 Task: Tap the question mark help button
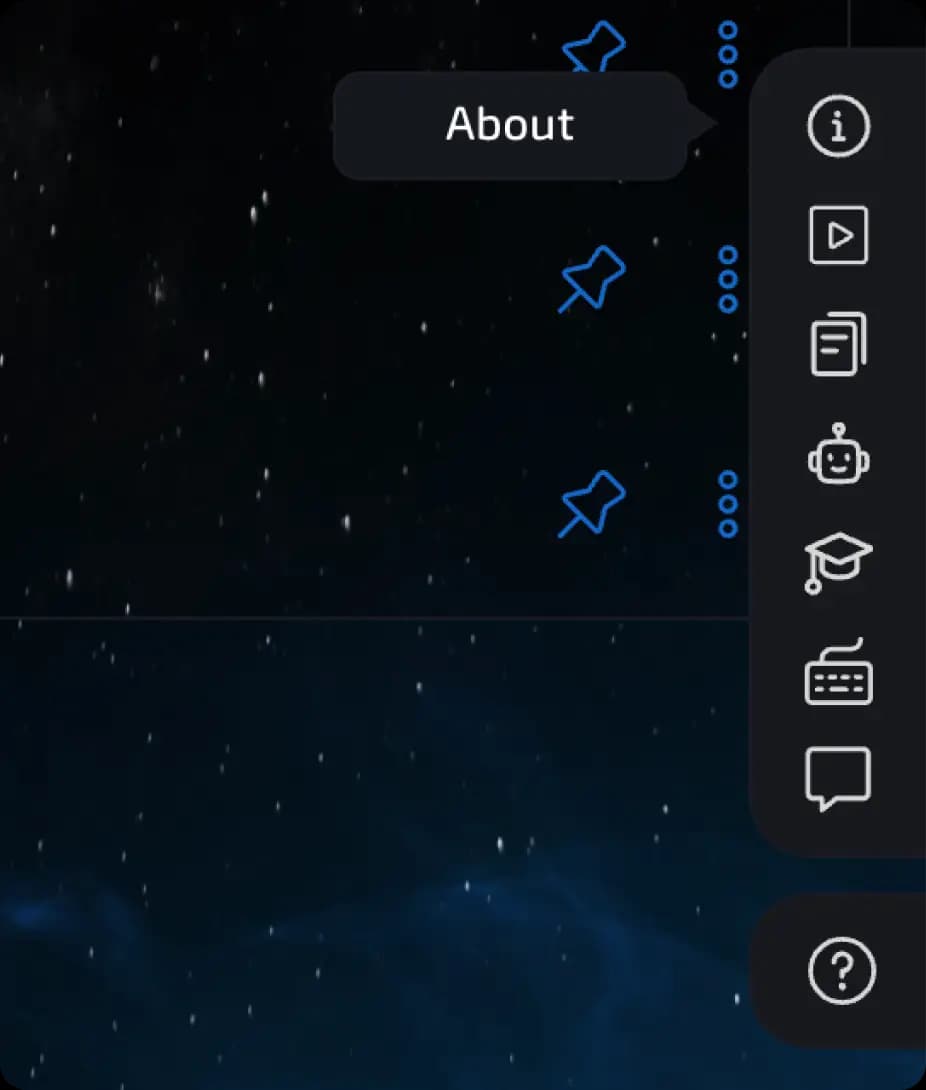[x=841, y=970]
